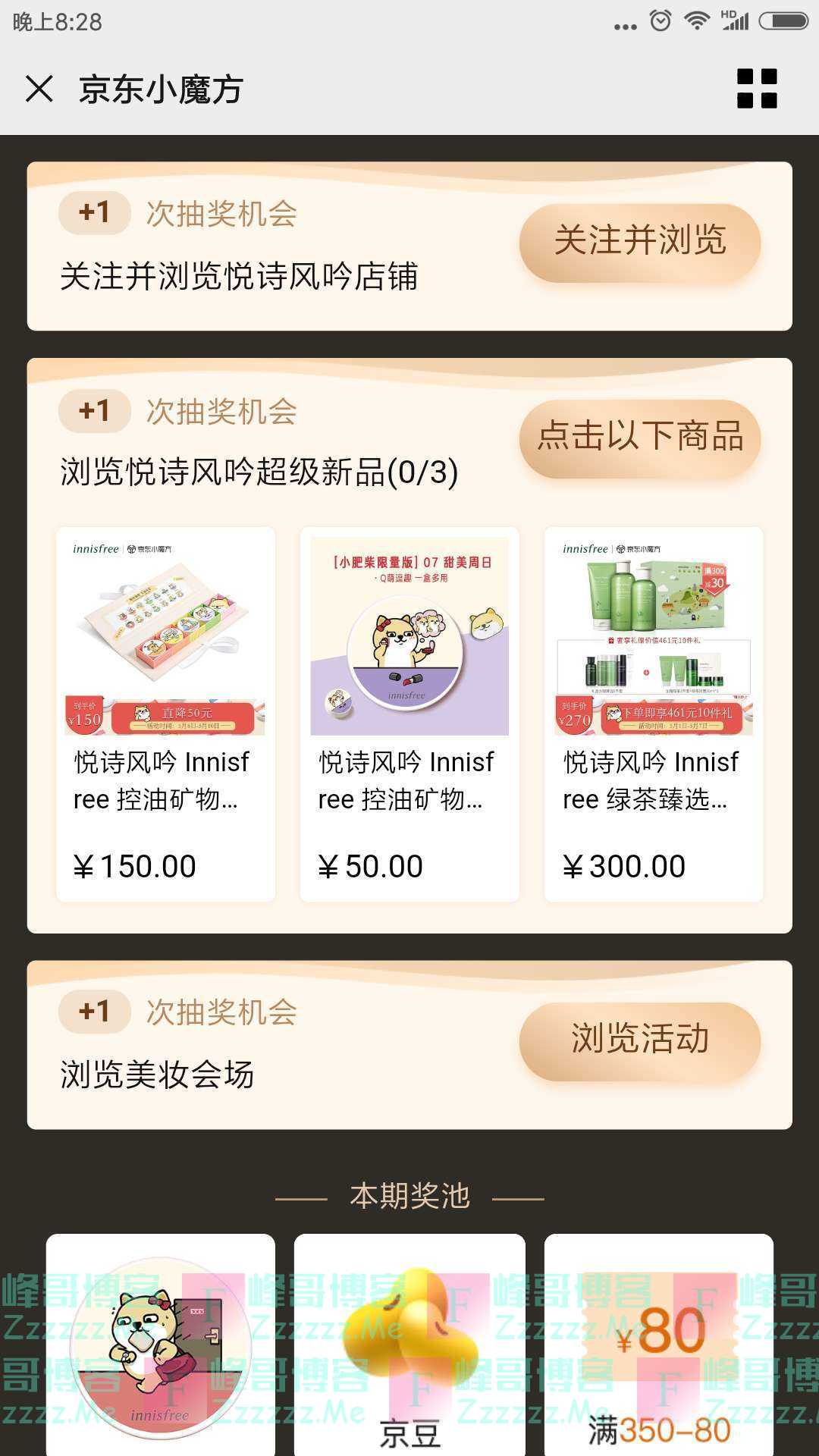Select the 京豆 prize in prize pool

point(409,1342)
